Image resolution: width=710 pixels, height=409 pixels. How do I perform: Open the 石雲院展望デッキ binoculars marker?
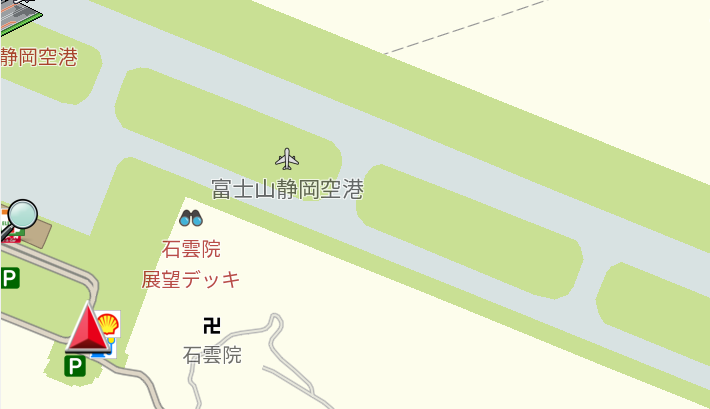(191, 218)
